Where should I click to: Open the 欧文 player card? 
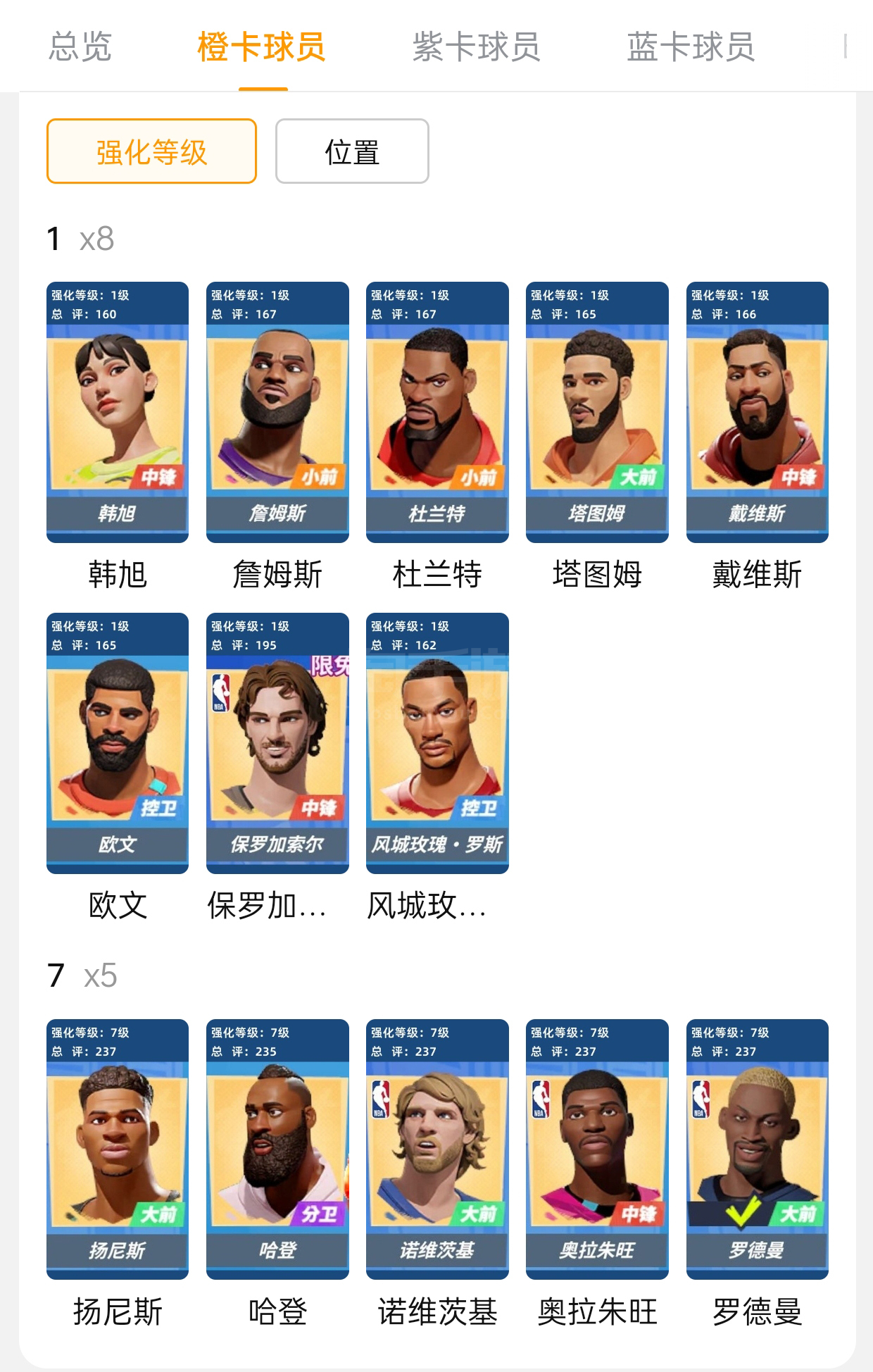point(118,743)
